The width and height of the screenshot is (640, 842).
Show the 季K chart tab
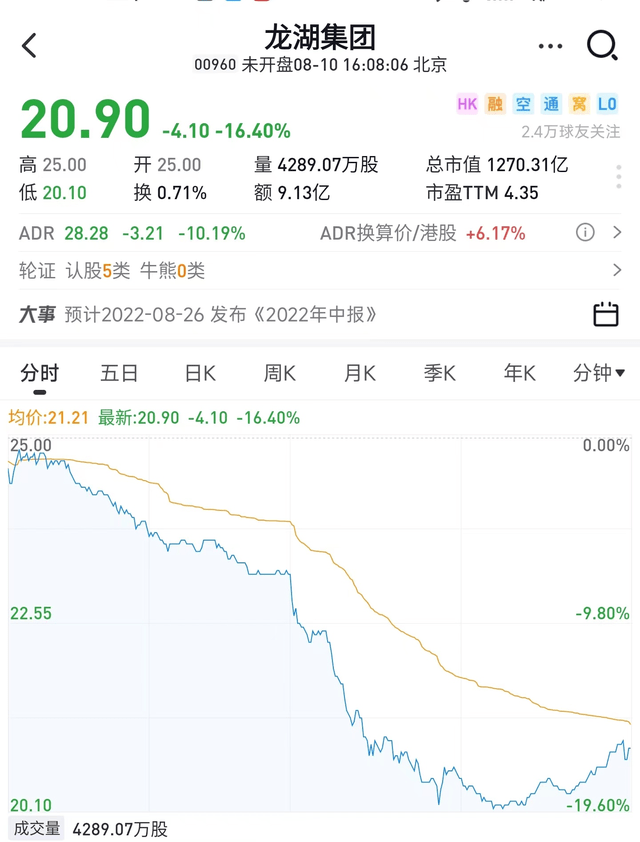(x=440, y=373)
